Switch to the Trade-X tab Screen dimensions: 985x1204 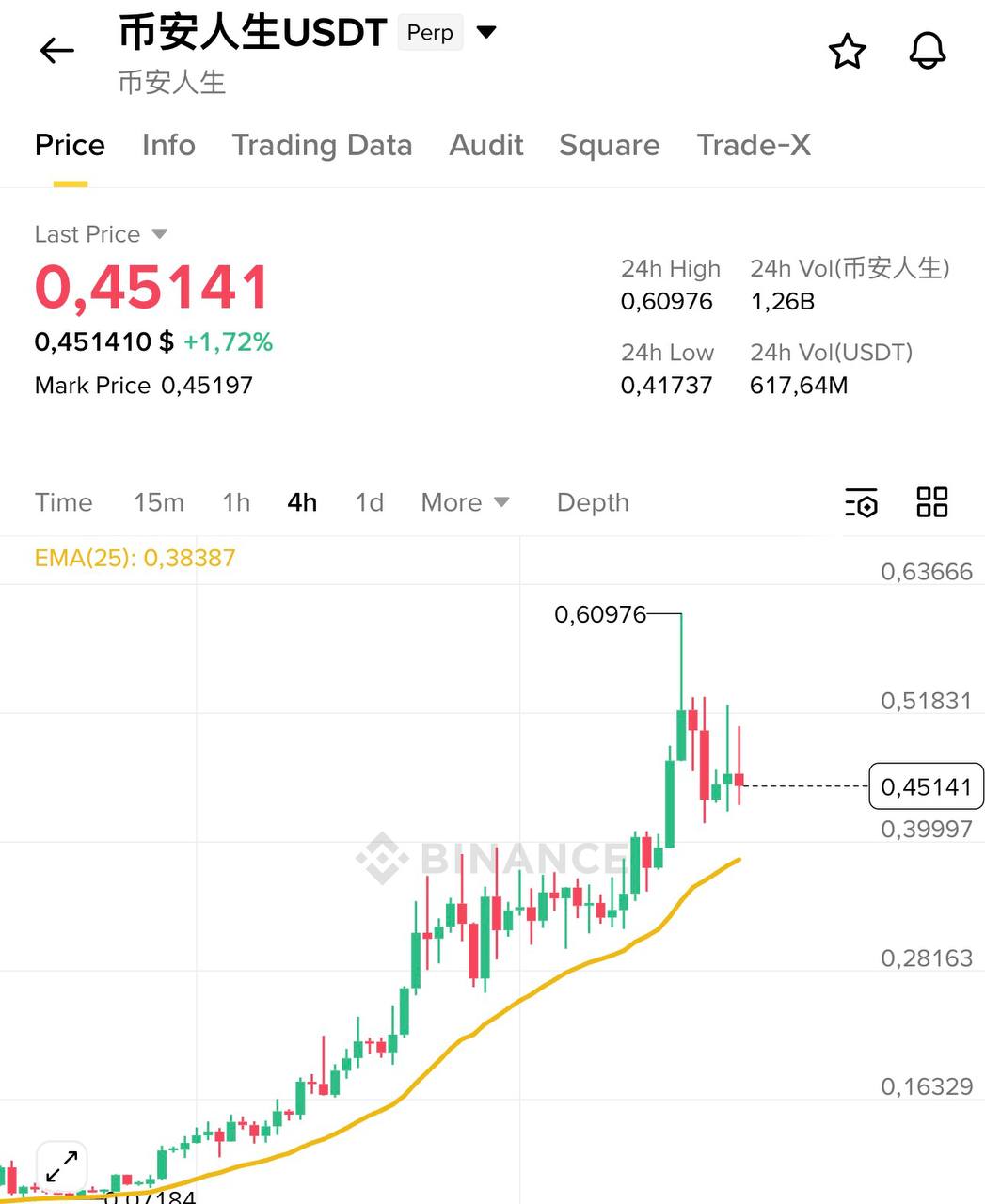754,145
